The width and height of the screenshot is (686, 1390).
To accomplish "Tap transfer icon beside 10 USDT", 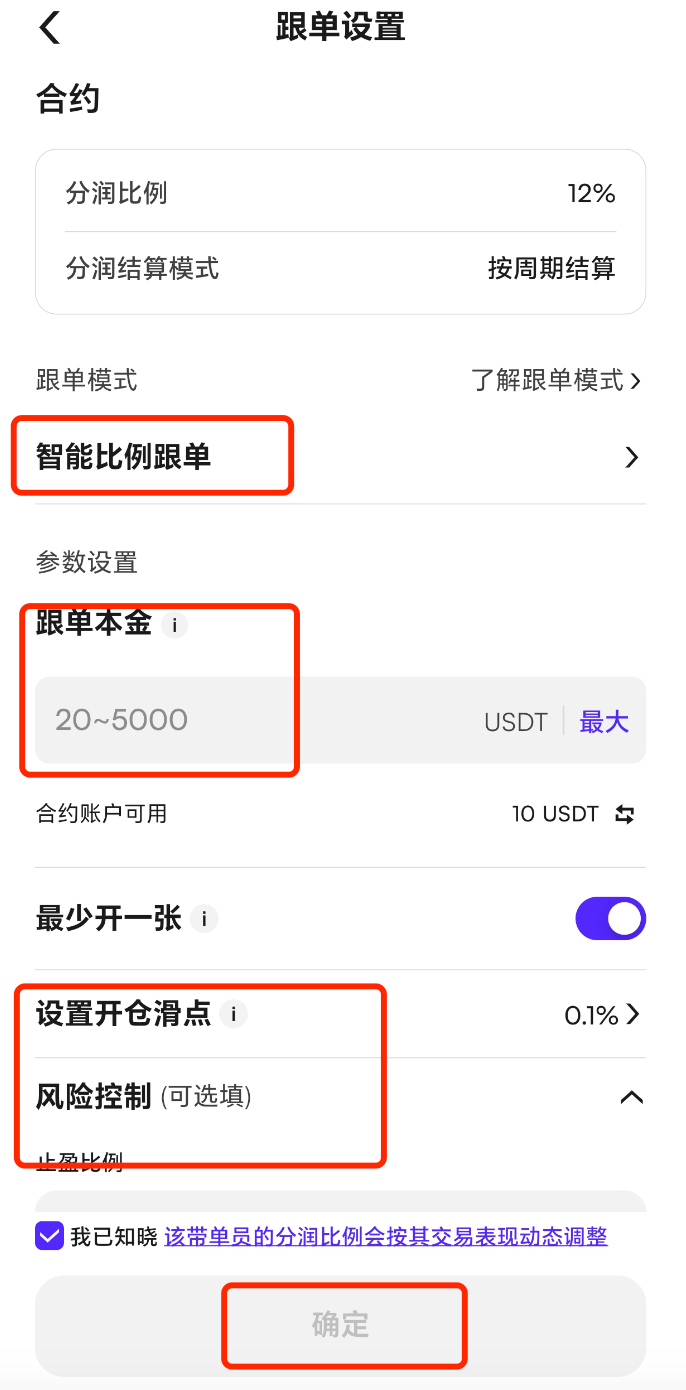I will click(625, 814).
